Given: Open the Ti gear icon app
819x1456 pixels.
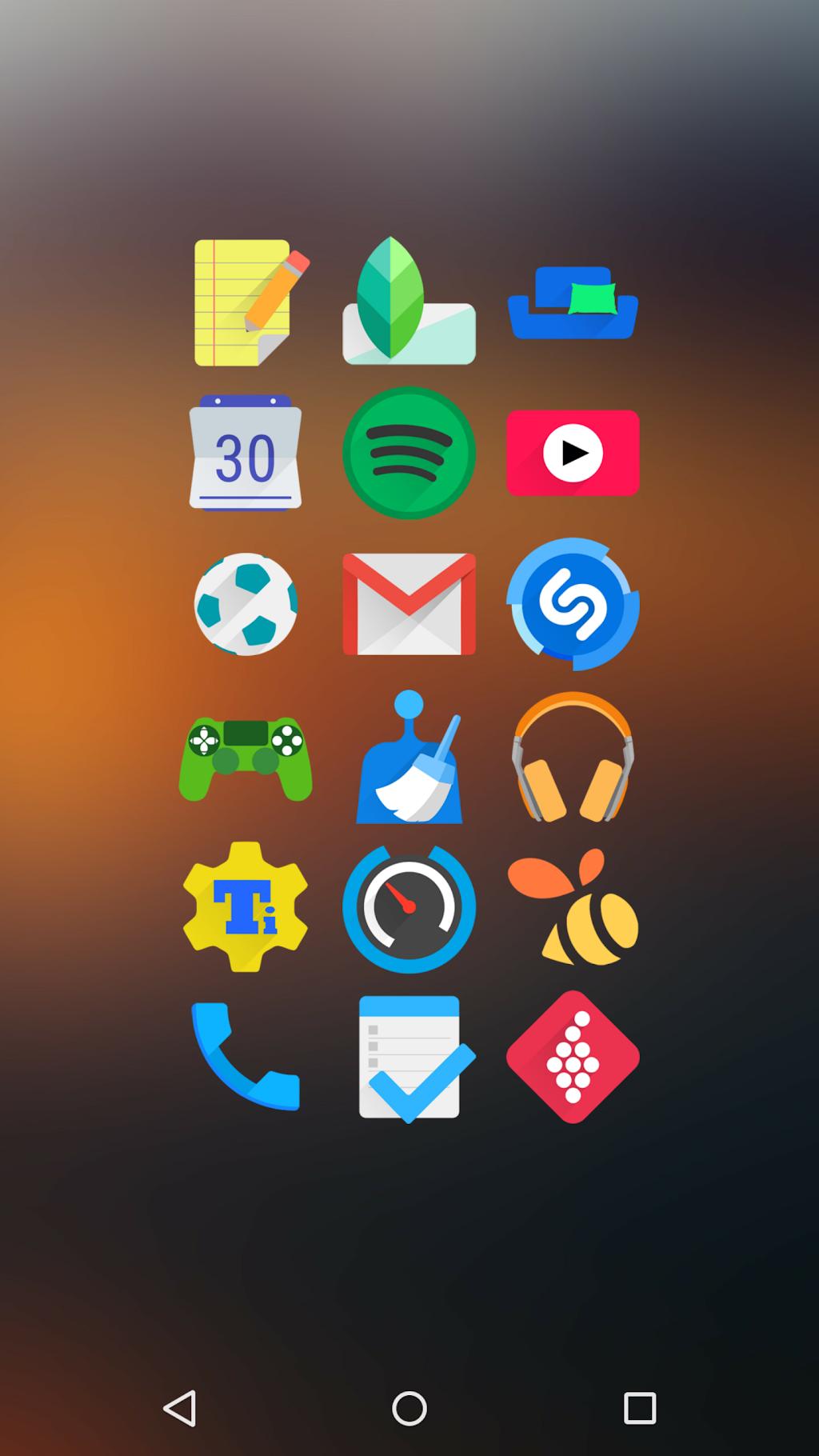Looking at the screenshot, I should [x=246, y=907].
